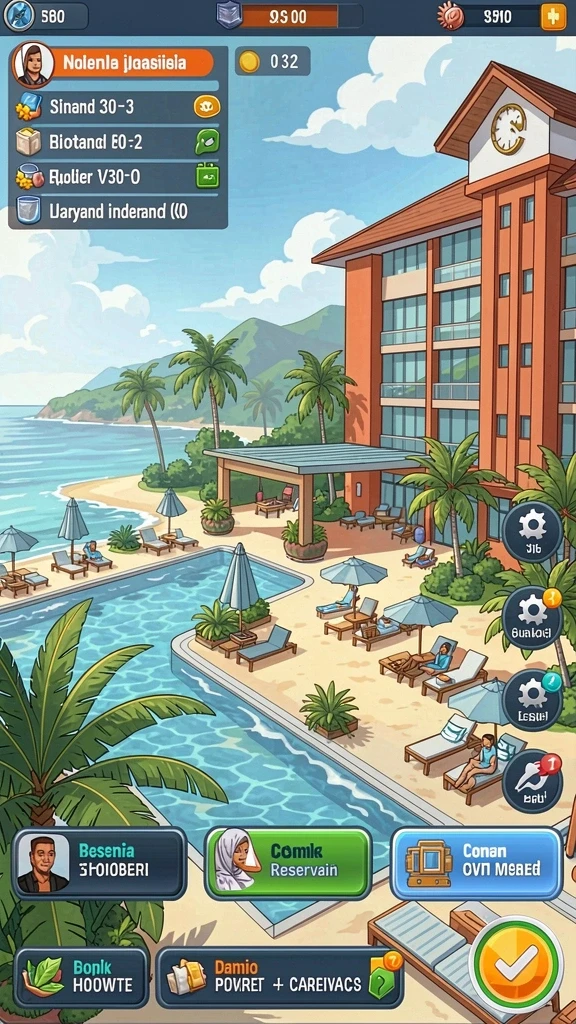
Task: Open the Uaryand inderand row
Action: [x=118, y=212]
